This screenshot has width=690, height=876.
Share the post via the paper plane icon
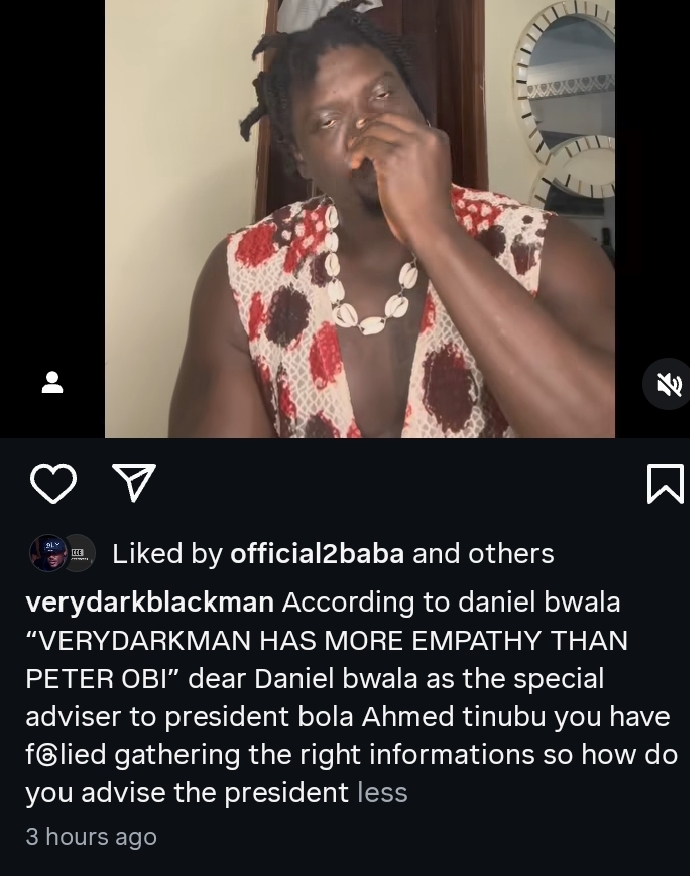coord(134,483)
